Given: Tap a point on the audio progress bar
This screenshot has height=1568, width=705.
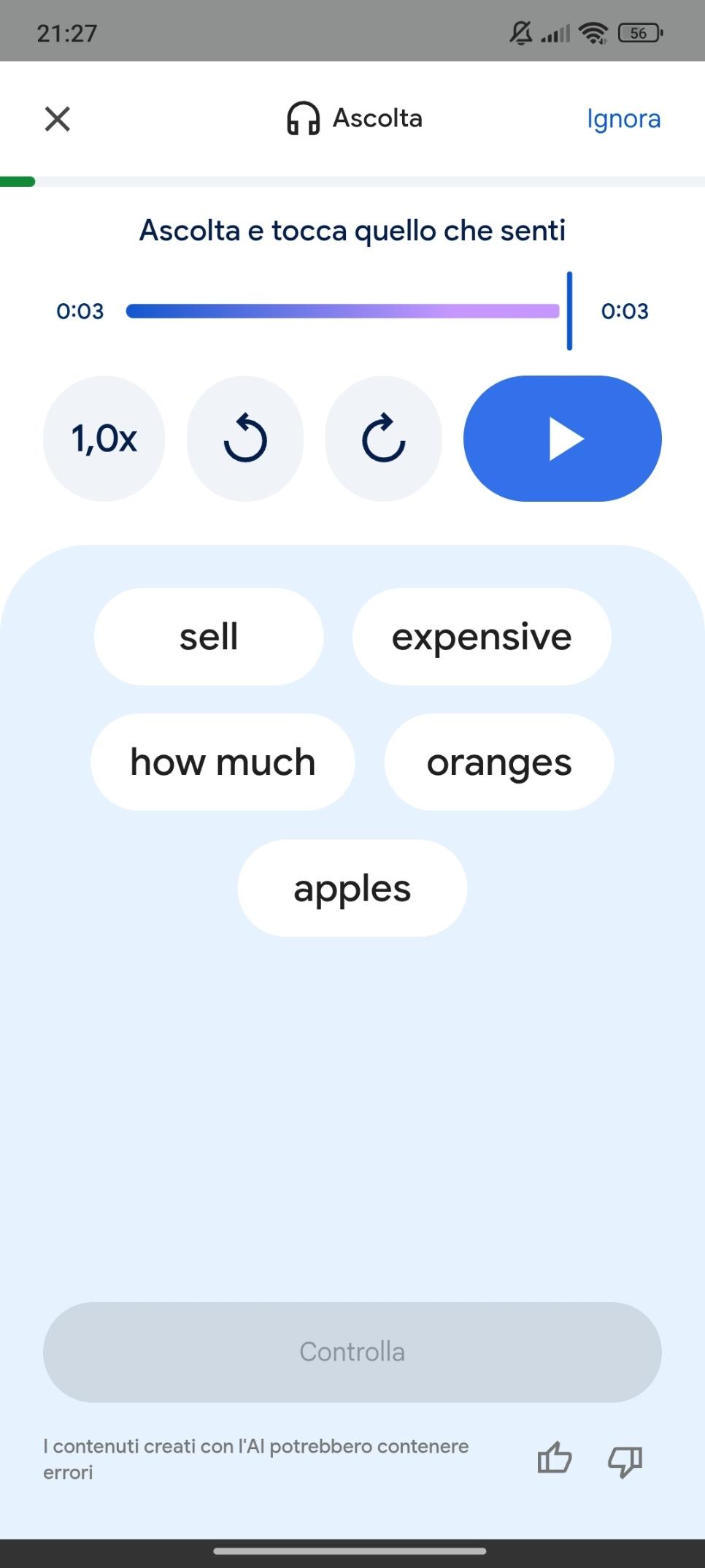Looking at the screenshot, I should (x=343, y=311).
